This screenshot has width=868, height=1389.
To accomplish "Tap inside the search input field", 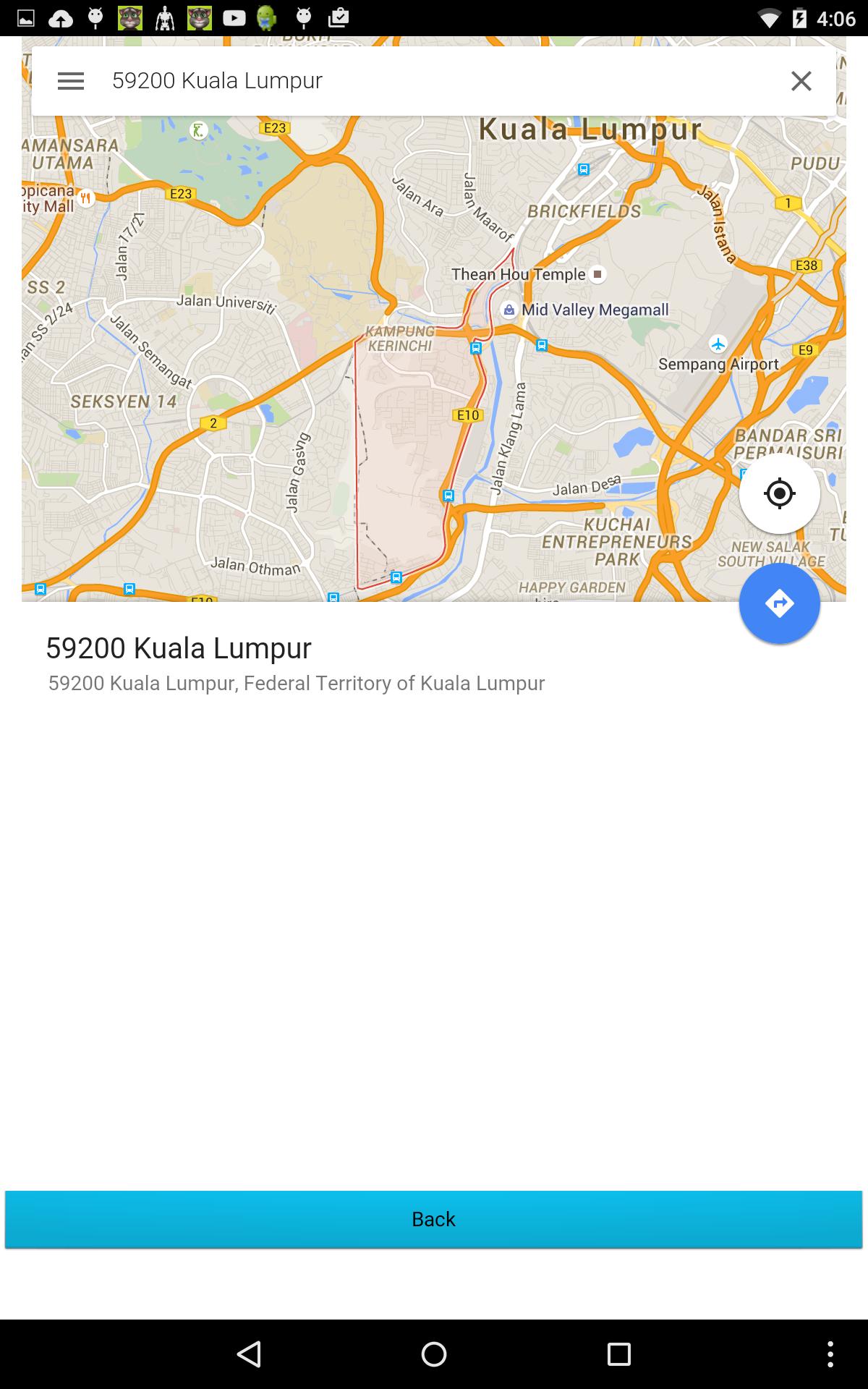I will pos(362,80).
